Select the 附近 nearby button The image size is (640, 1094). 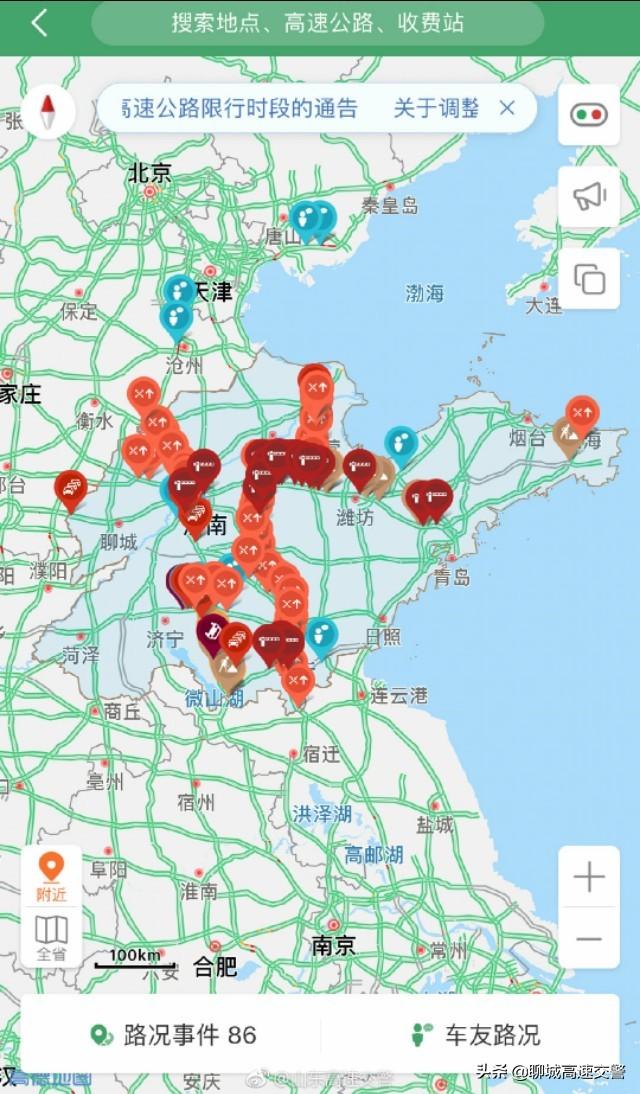[51, 877]
